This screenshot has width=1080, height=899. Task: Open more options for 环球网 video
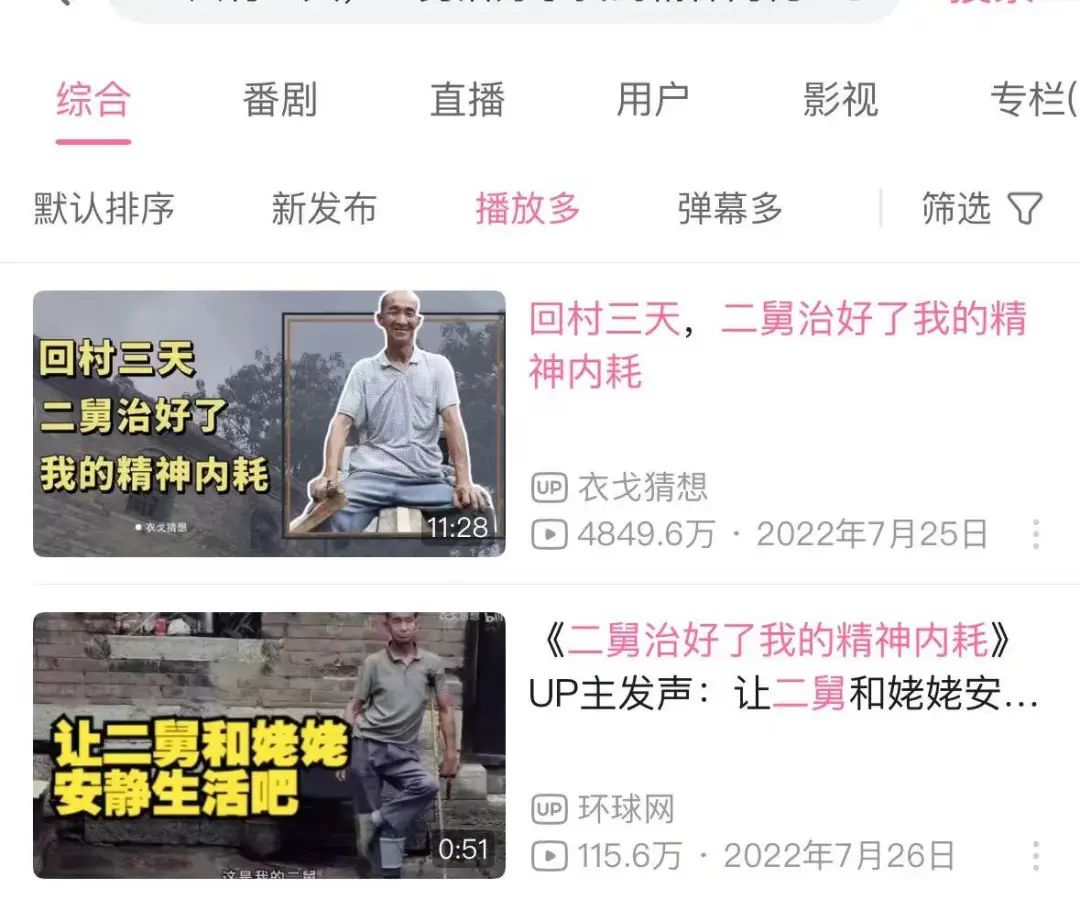click(x=1035, y=856)
